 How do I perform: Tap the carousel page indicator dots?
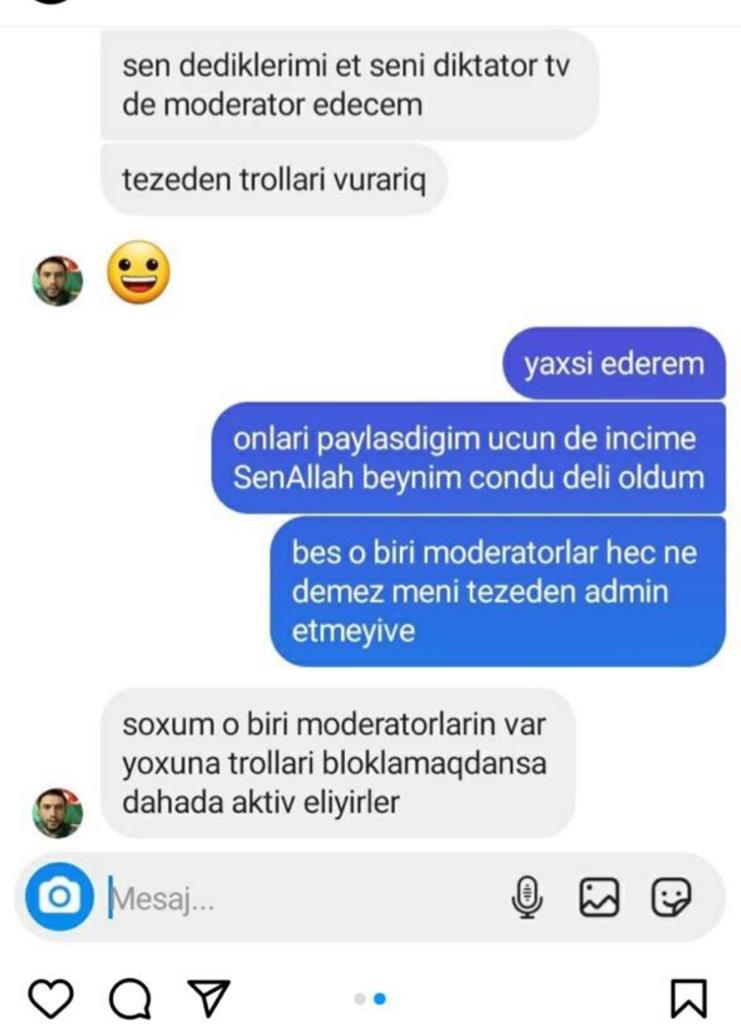click(370, 998)
